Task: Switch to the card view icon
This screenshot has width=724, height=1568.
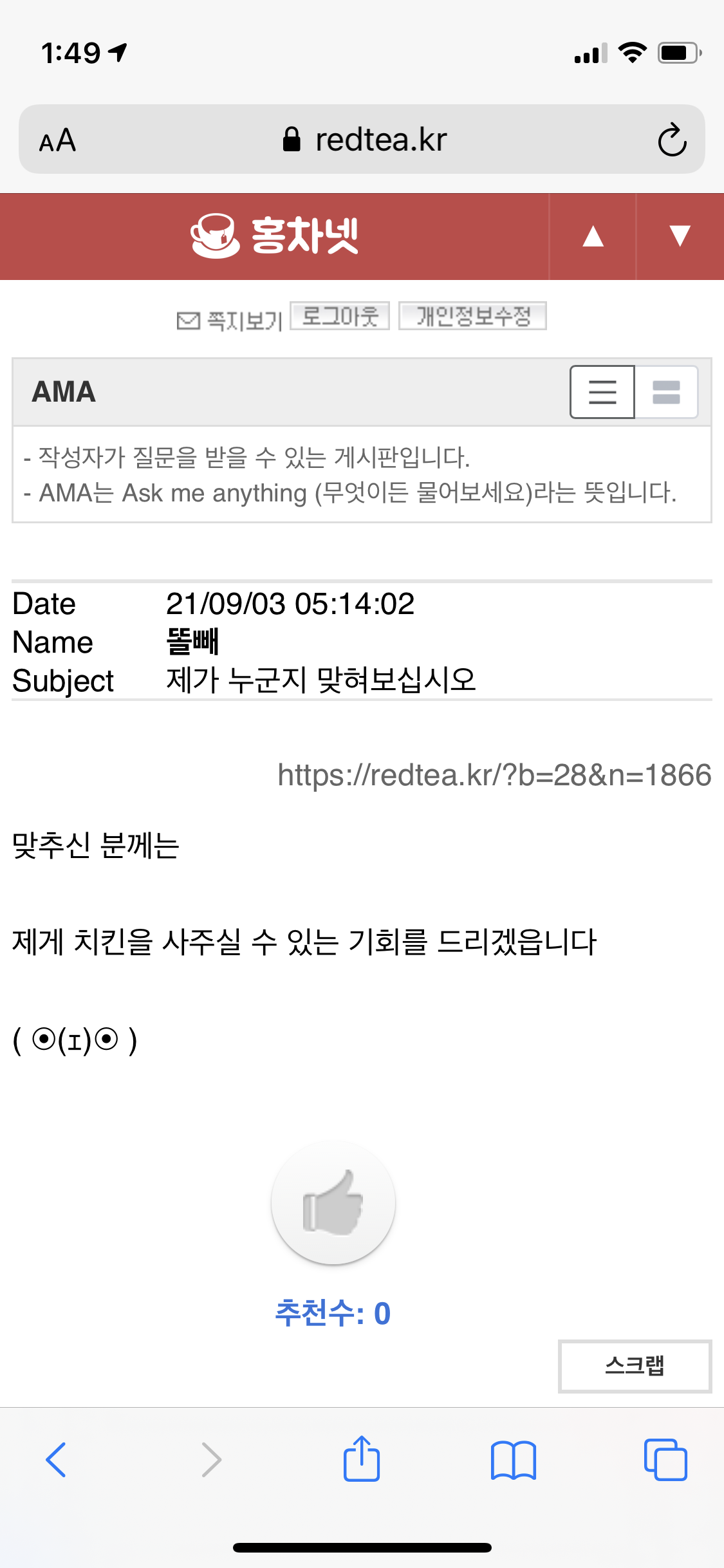Action: click(x=666, y=392)
